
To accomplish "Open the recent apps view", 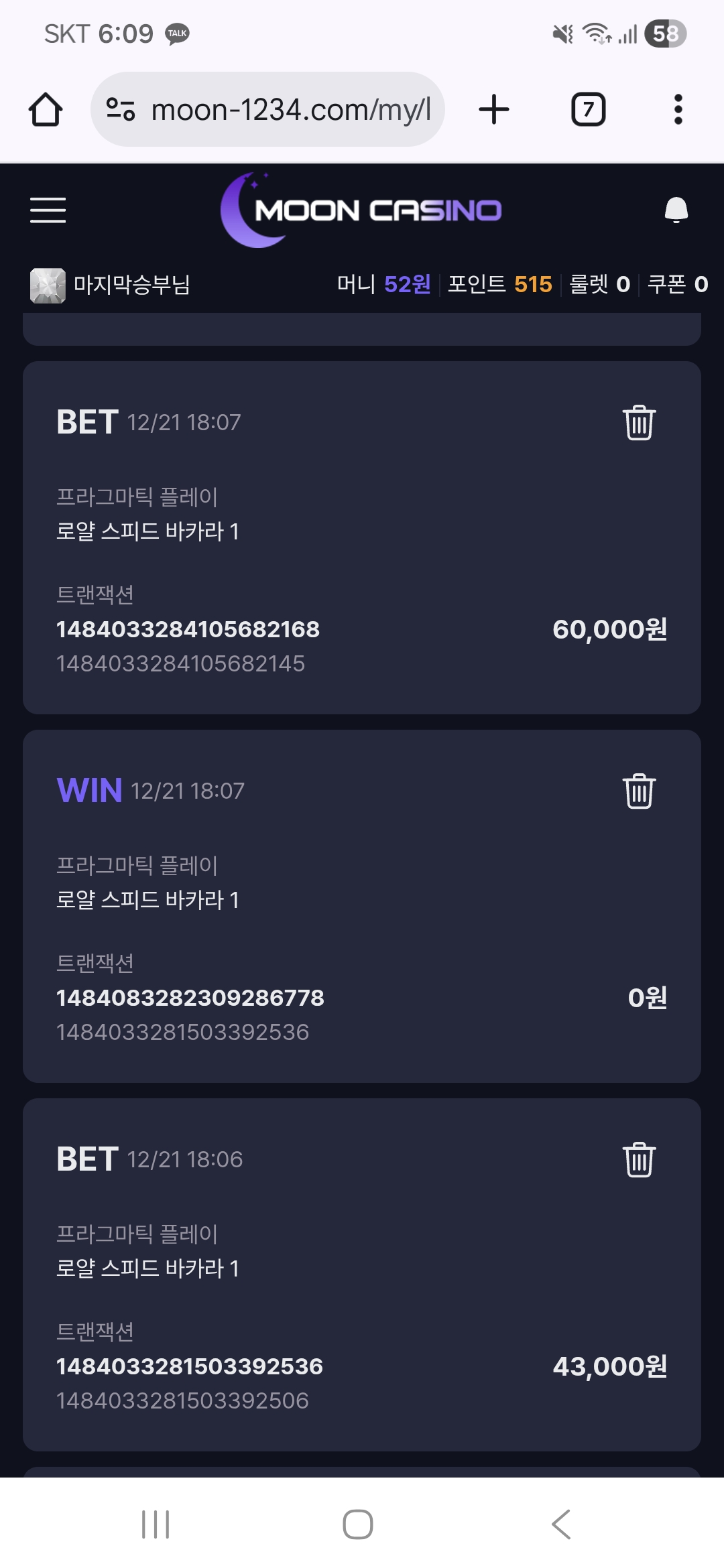I will (156, 1524).
